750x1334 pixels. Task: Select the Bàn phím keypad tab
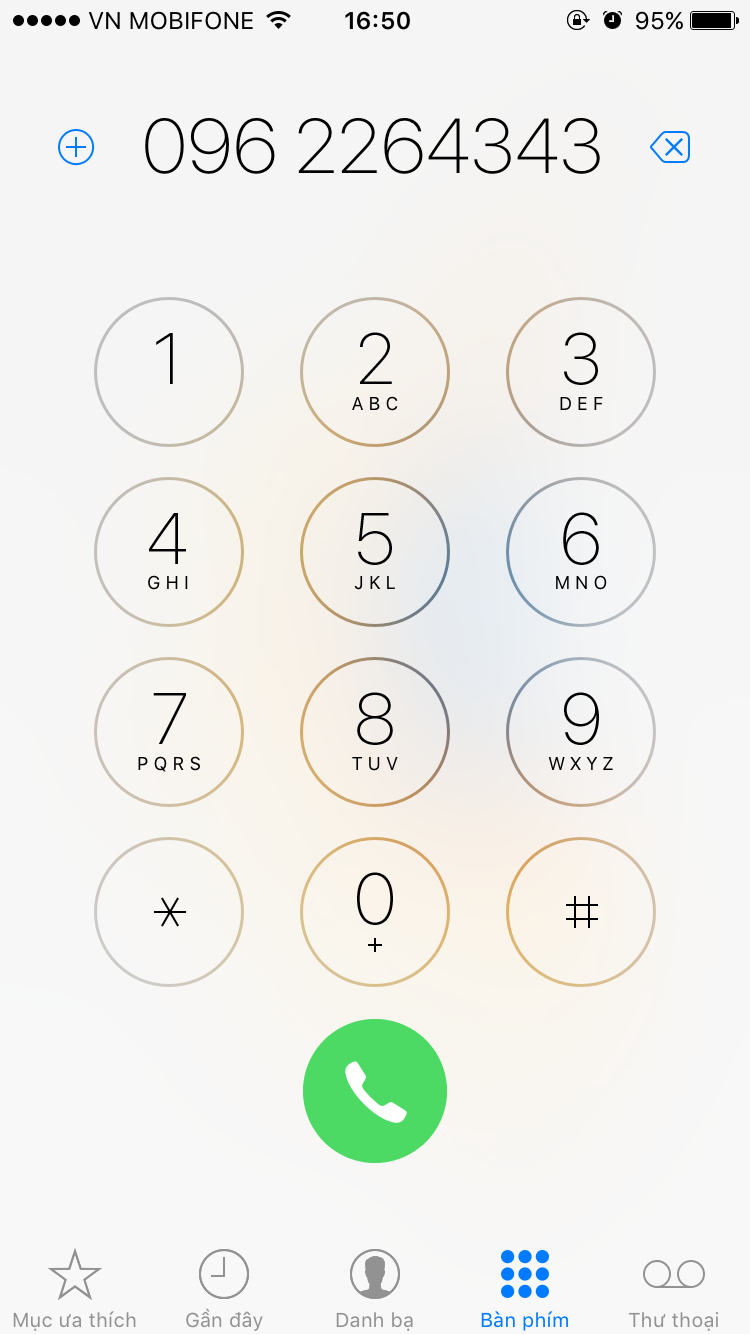pyautogui.click(x=525, y=1288)
